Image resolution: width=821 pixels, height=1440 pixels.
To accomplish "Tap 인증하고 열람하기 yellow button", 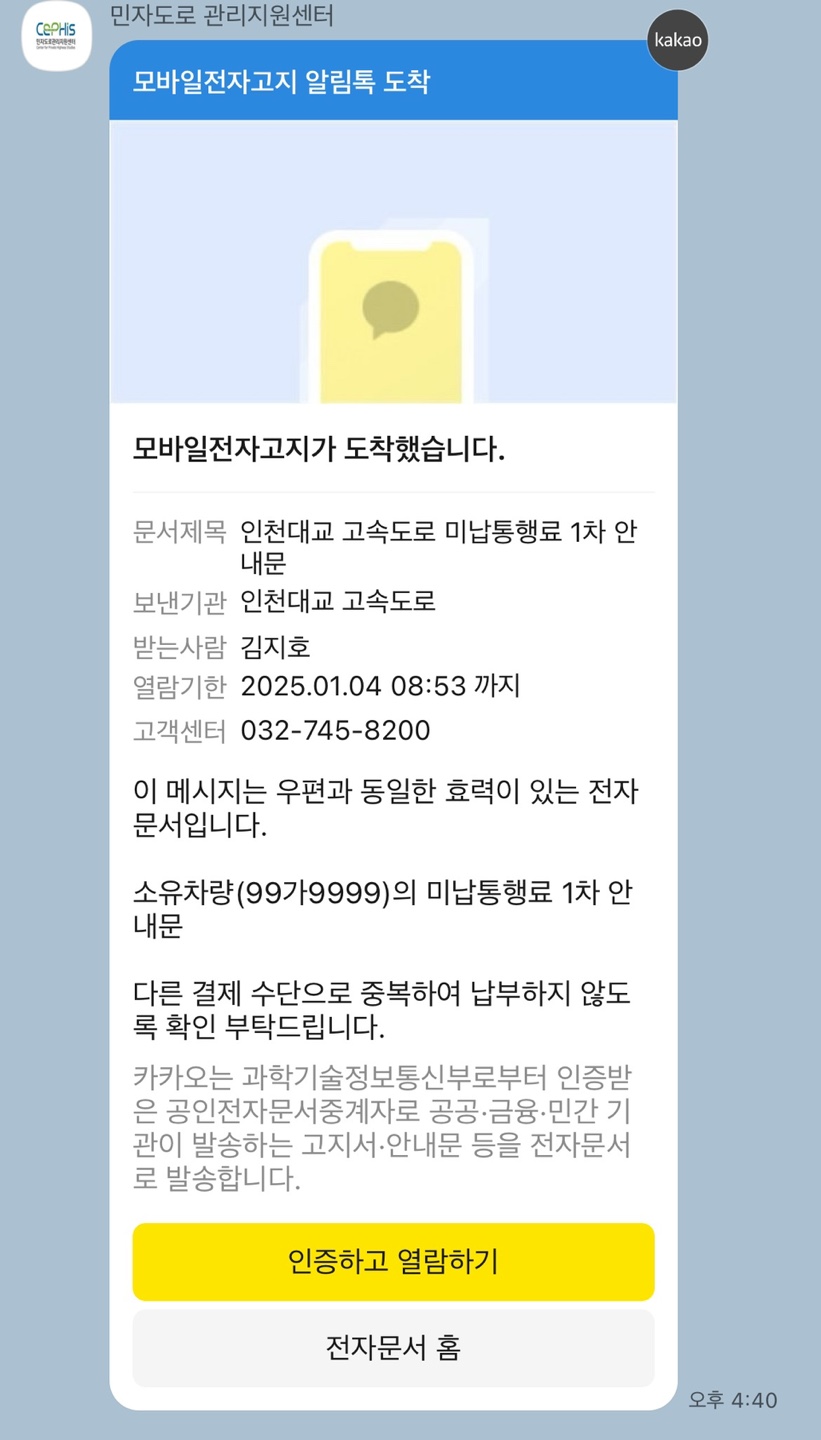I will [393, 1261].
